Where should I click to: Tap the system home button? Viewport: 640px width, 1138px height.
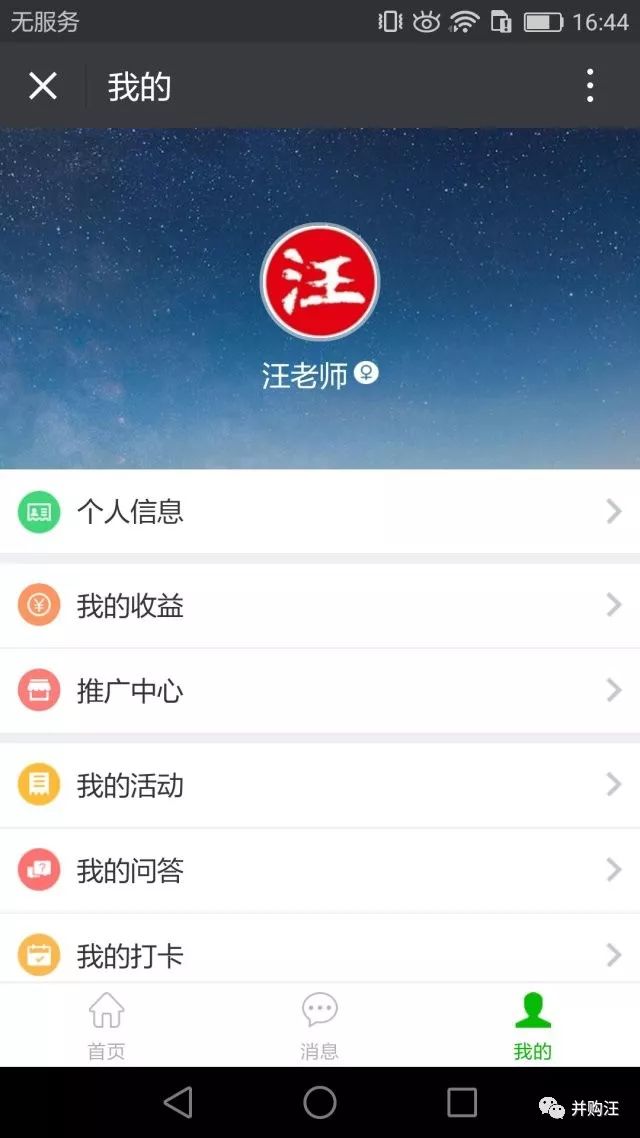[x=320, y=1102]
